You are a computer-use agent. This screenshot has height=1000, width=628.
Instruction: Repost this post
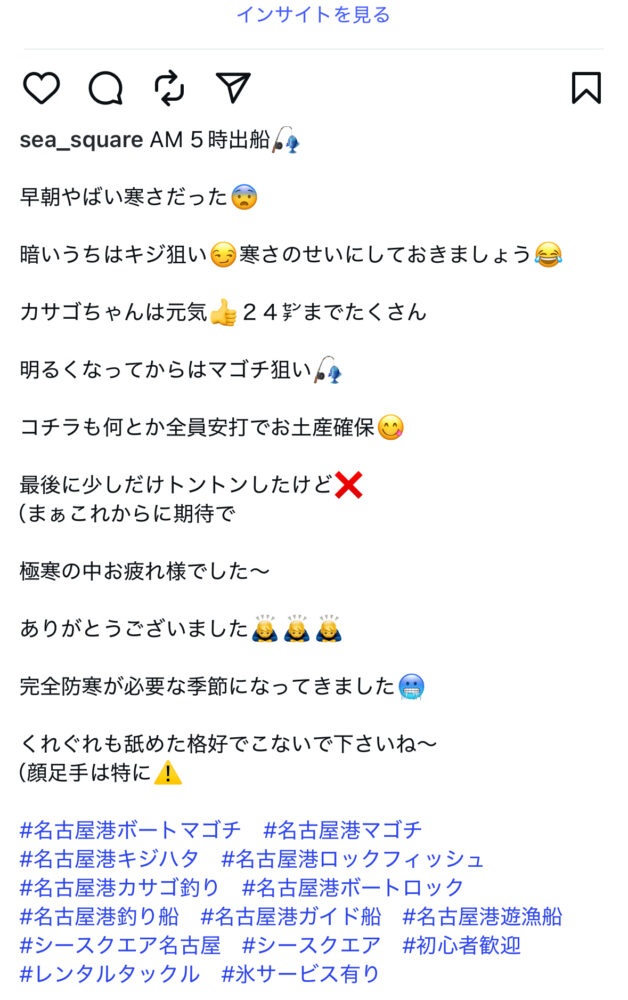point(169,88)
